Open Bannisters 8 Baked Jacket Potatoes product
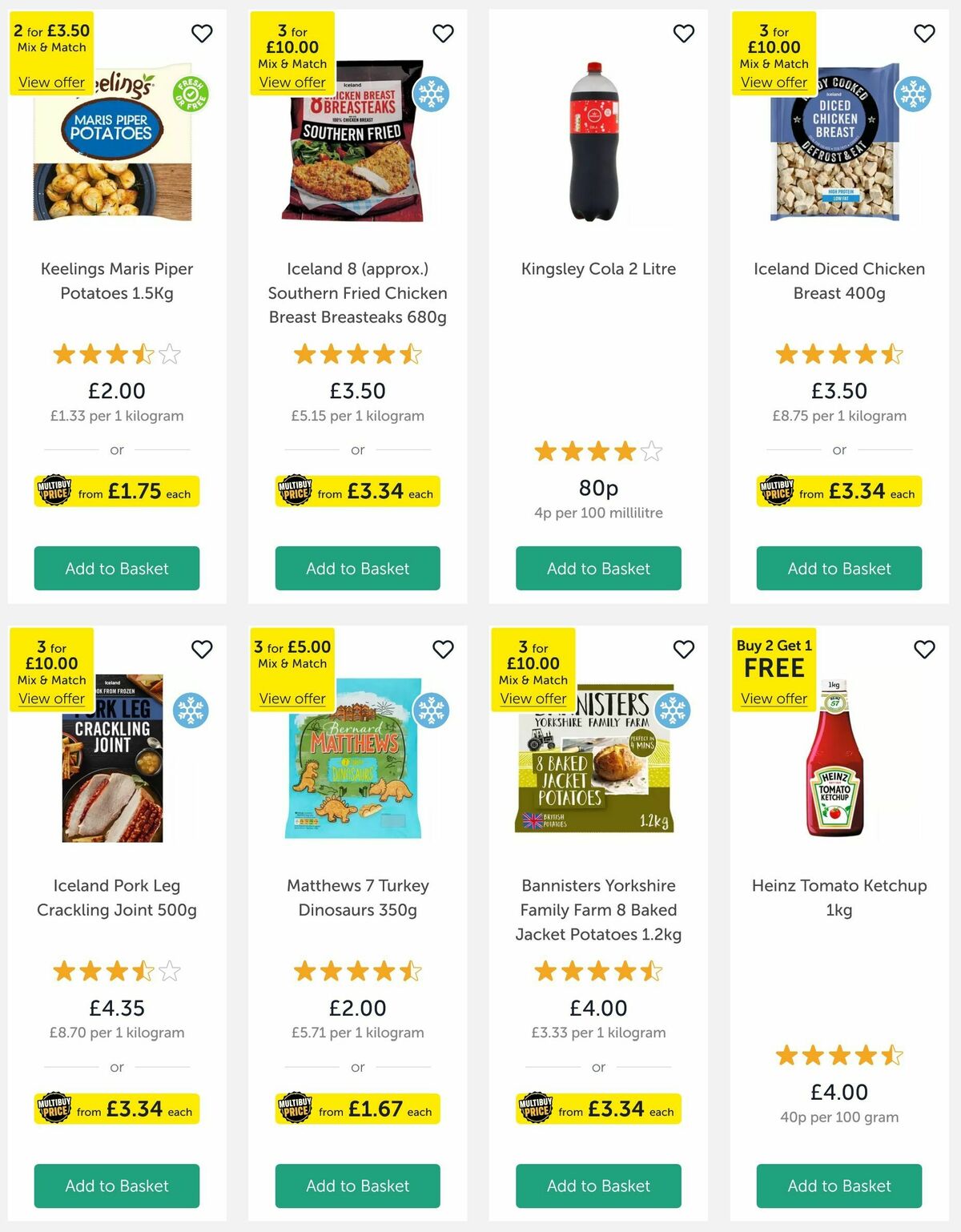This screenshot has width=961, height=1232. click(x=598, y=909)
